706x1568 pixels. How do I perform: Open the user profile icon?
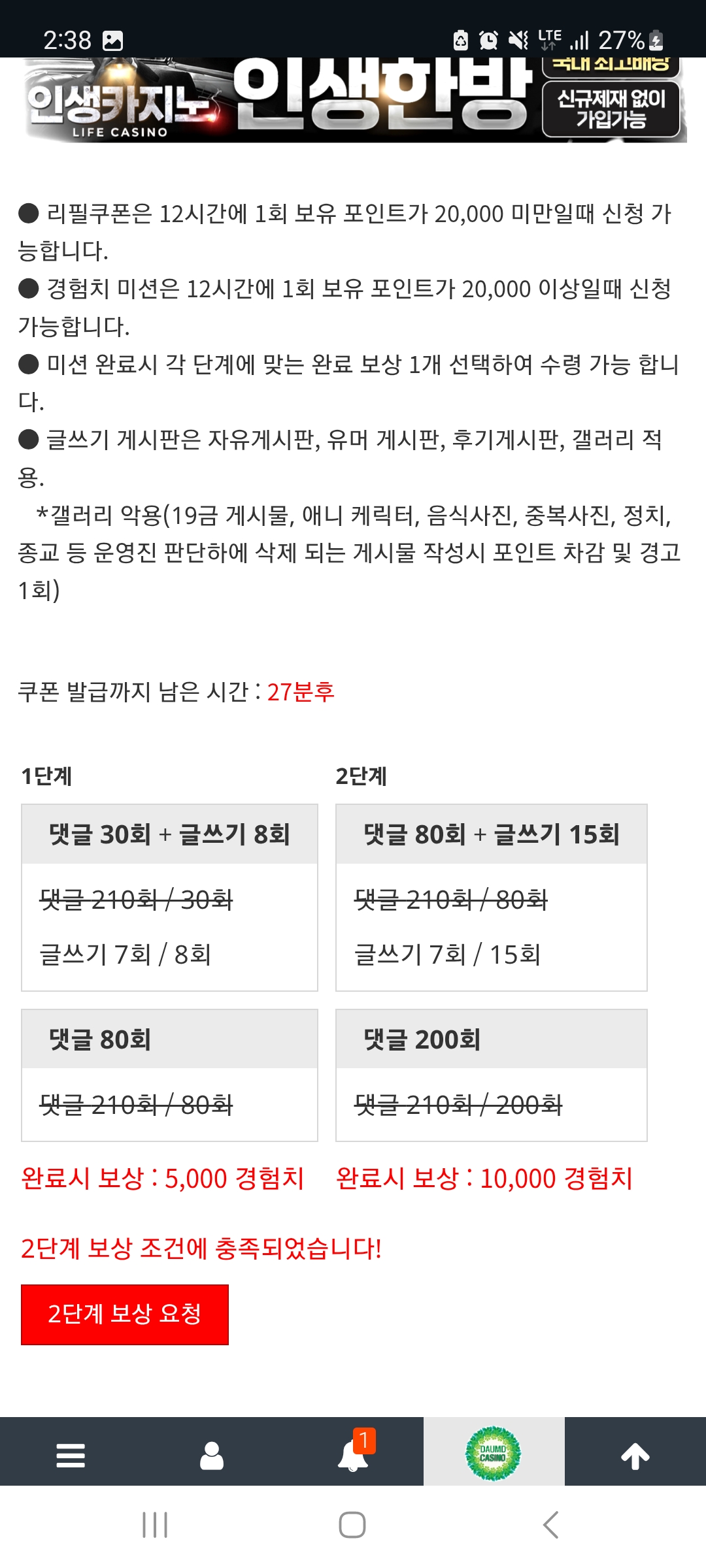pos(211,1456)
